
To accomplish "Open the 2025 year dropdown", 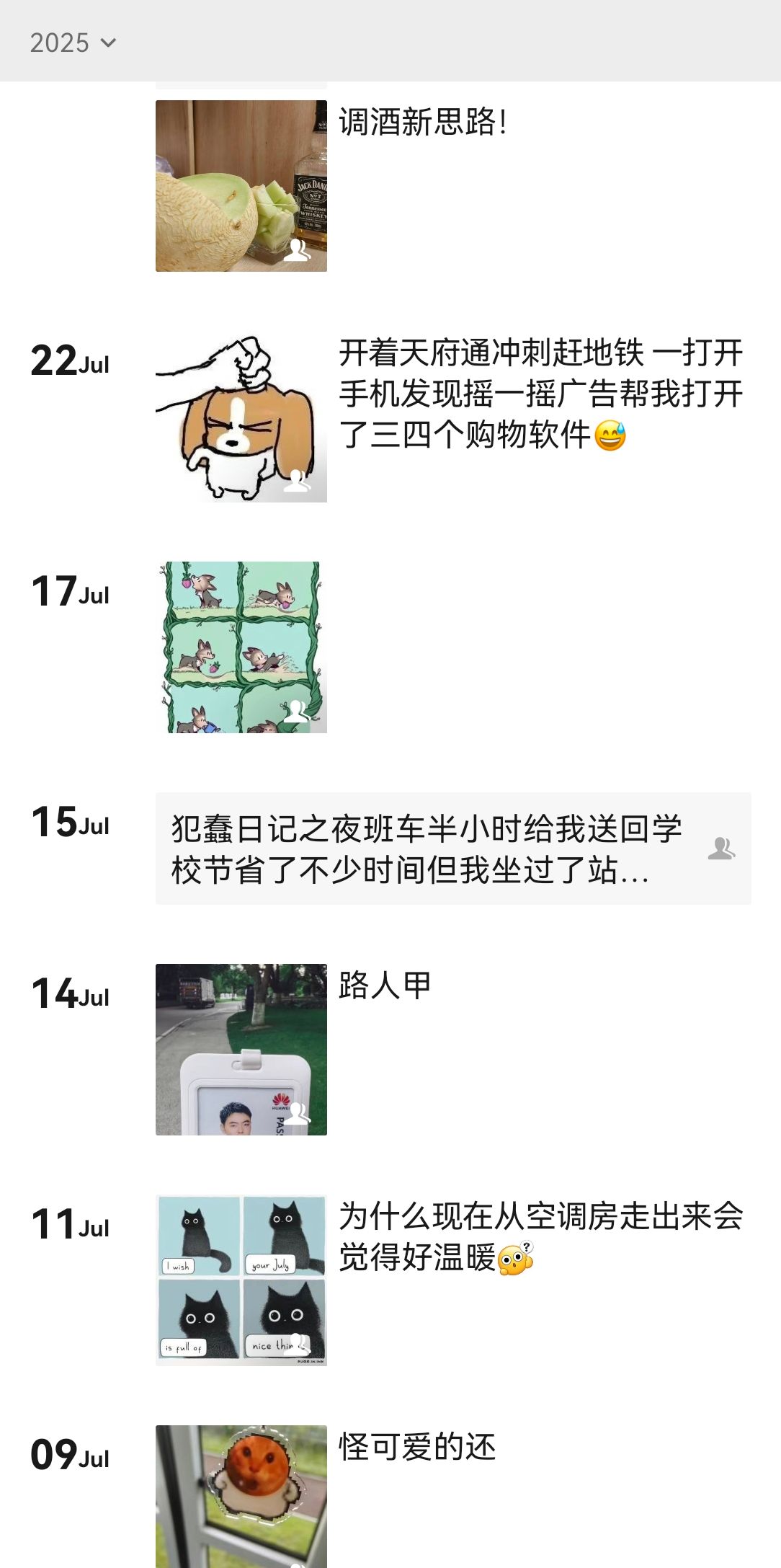I will (73, 43).
